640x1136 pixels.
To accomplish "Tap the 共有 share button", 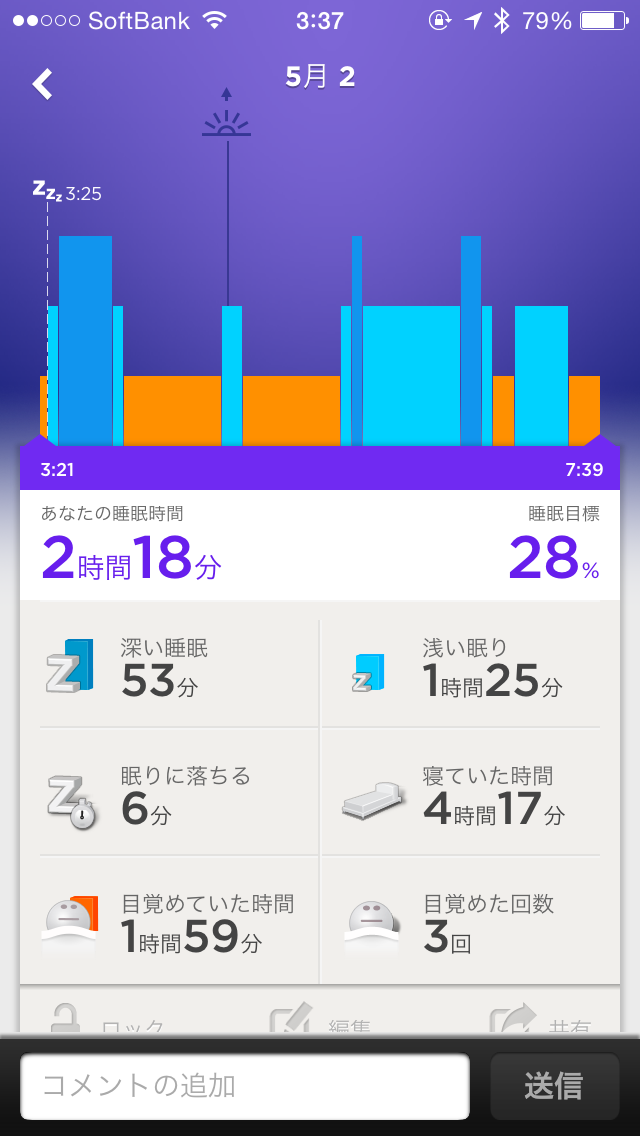I will tap(541, 1019).
